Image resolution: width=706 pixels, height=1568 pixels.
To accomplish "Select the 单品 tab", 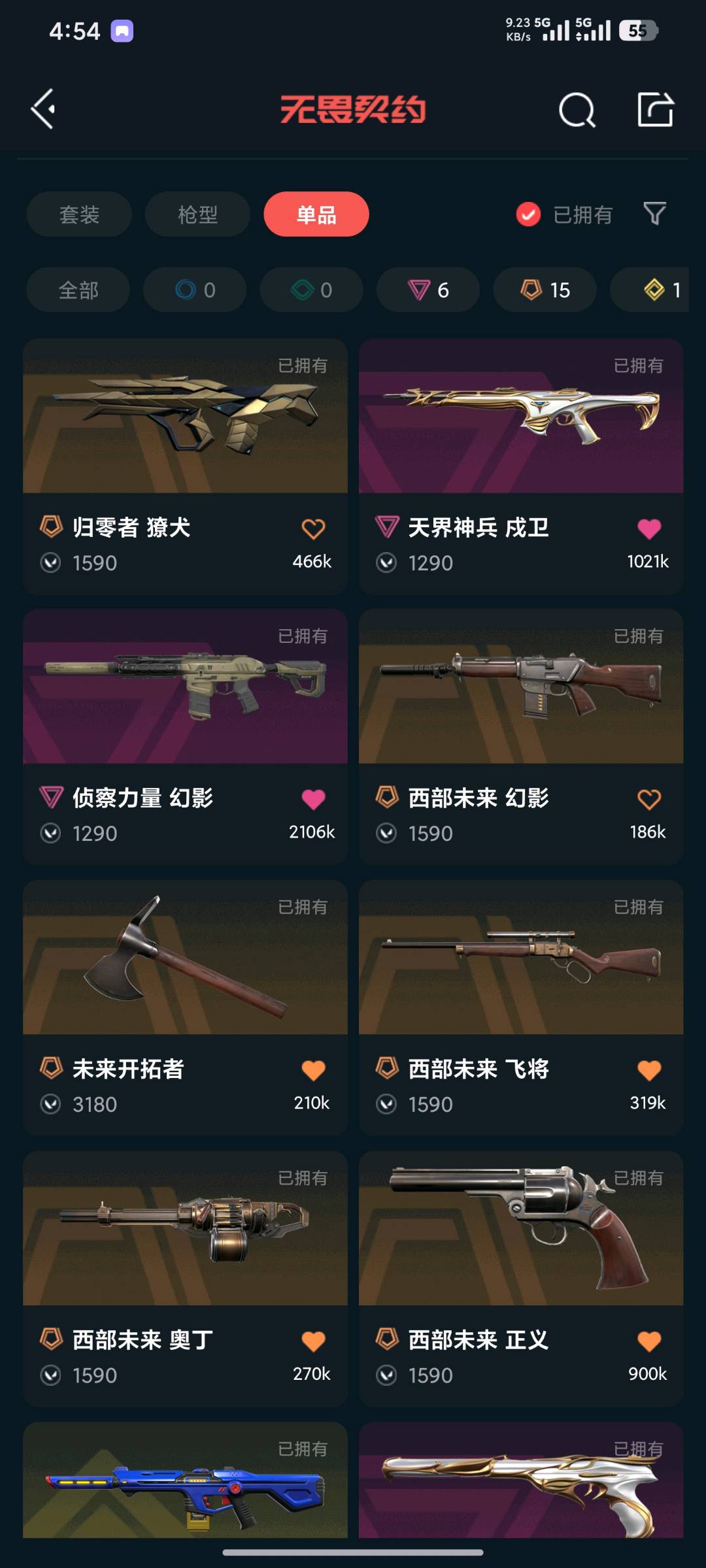I will tap(316, 214).
